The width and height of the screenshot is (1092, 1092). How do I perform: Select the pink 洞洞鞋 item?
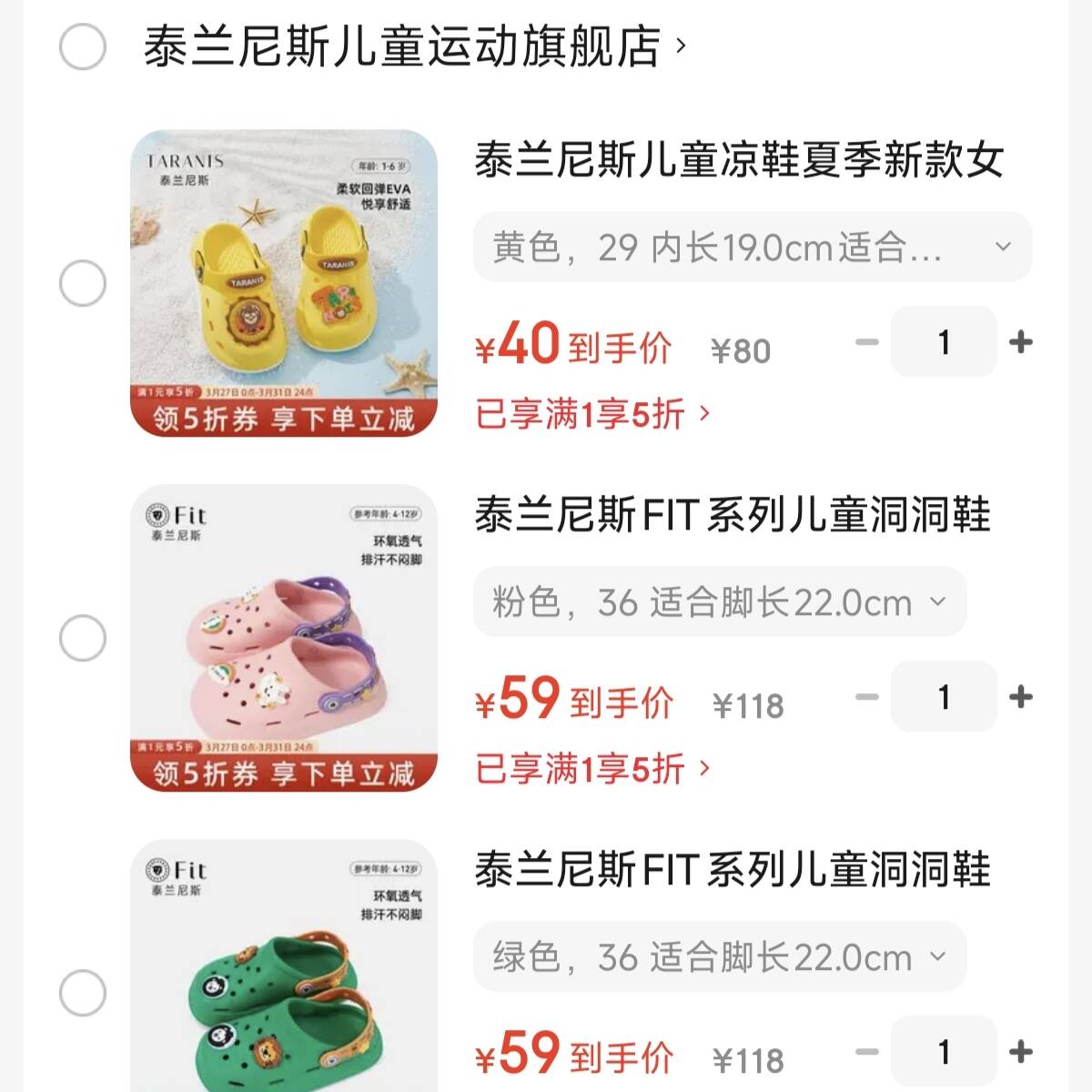click(83, 638)
